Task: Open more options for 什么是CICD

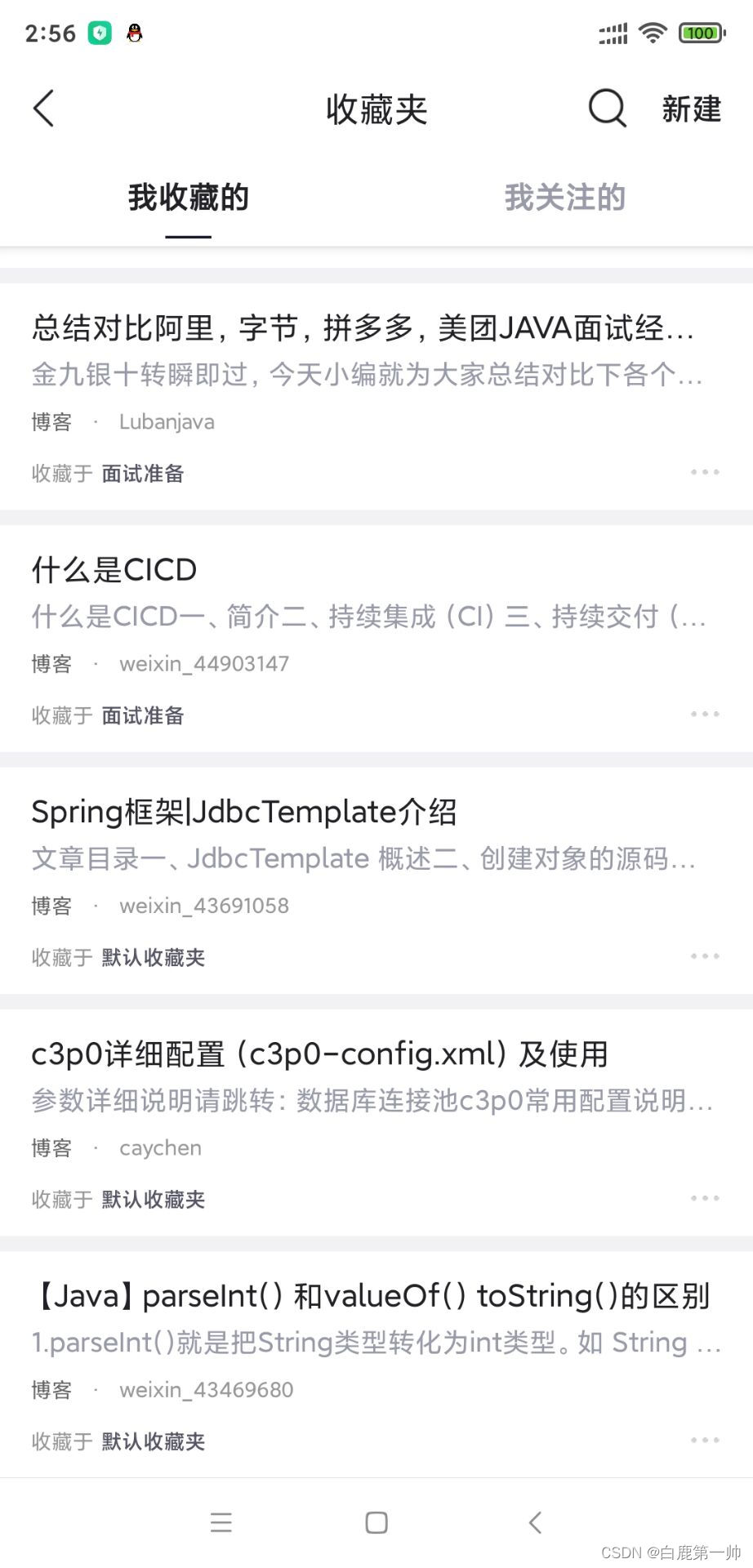Action: [x=705, y=714]
